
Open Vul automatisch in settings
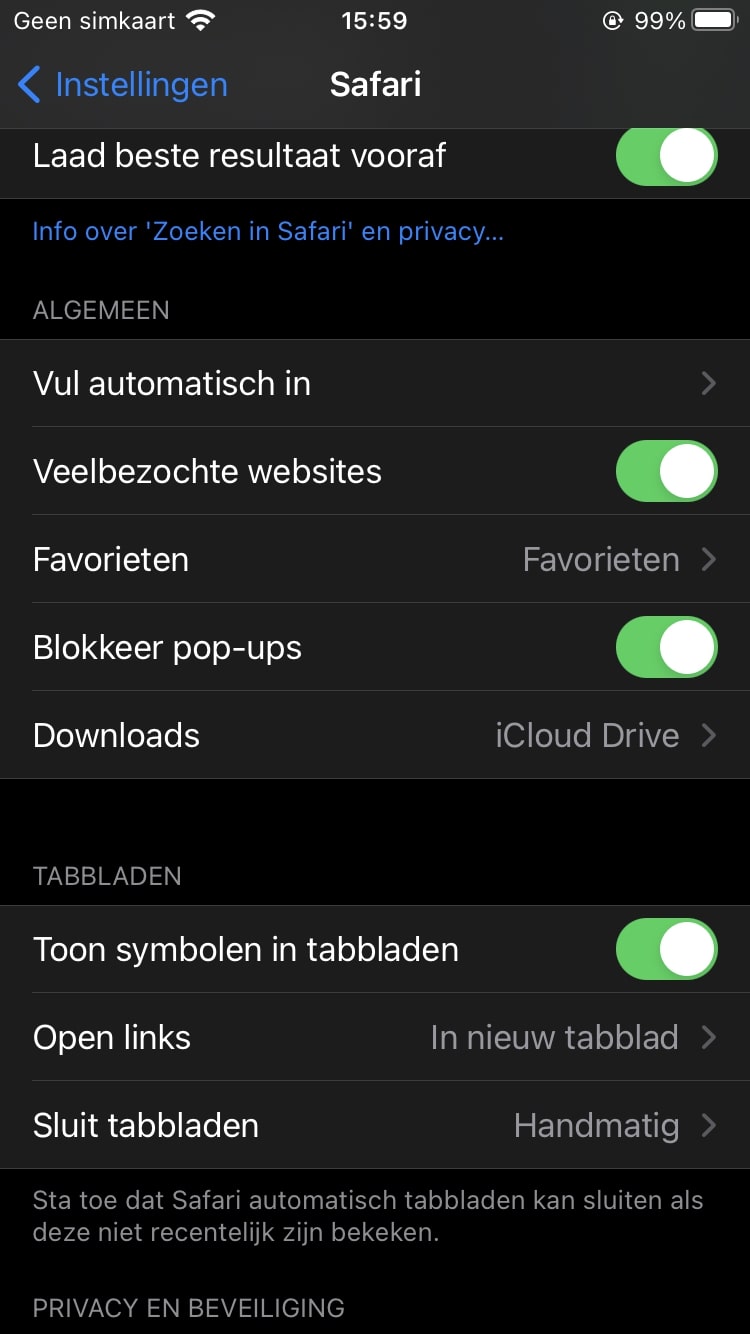click(x=375, y=384)
